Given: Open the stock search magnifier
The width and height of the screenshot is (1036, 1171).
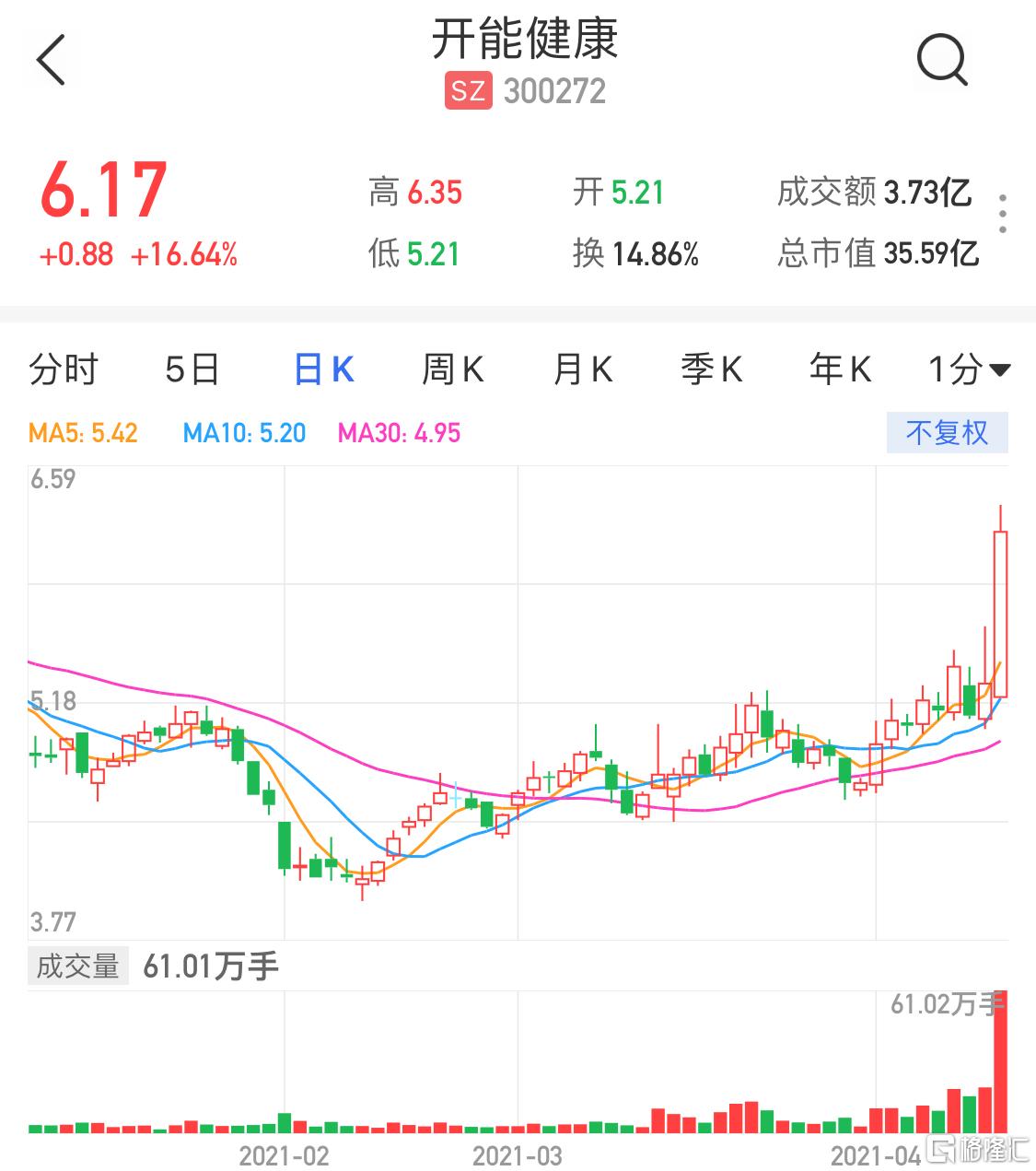Looking at the screenshot, I should [942, 61].
